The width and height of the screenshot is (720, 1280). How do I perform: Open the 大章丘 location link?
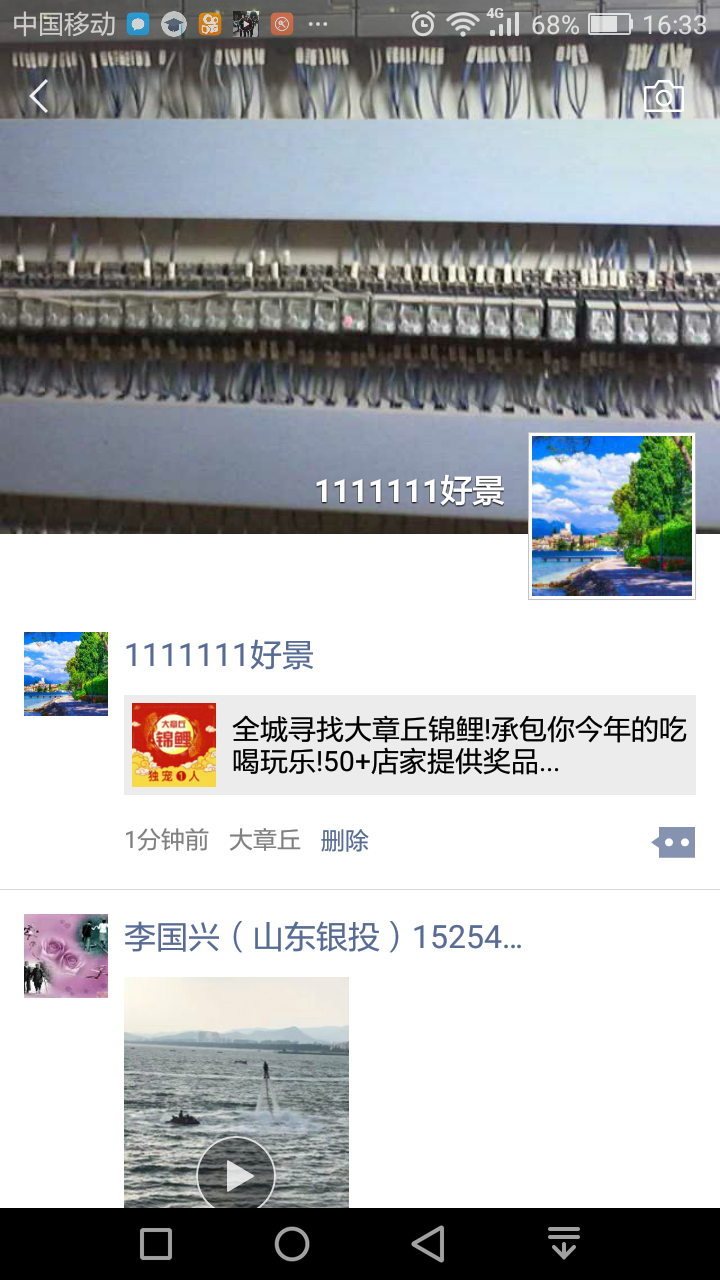coord(265,841)
